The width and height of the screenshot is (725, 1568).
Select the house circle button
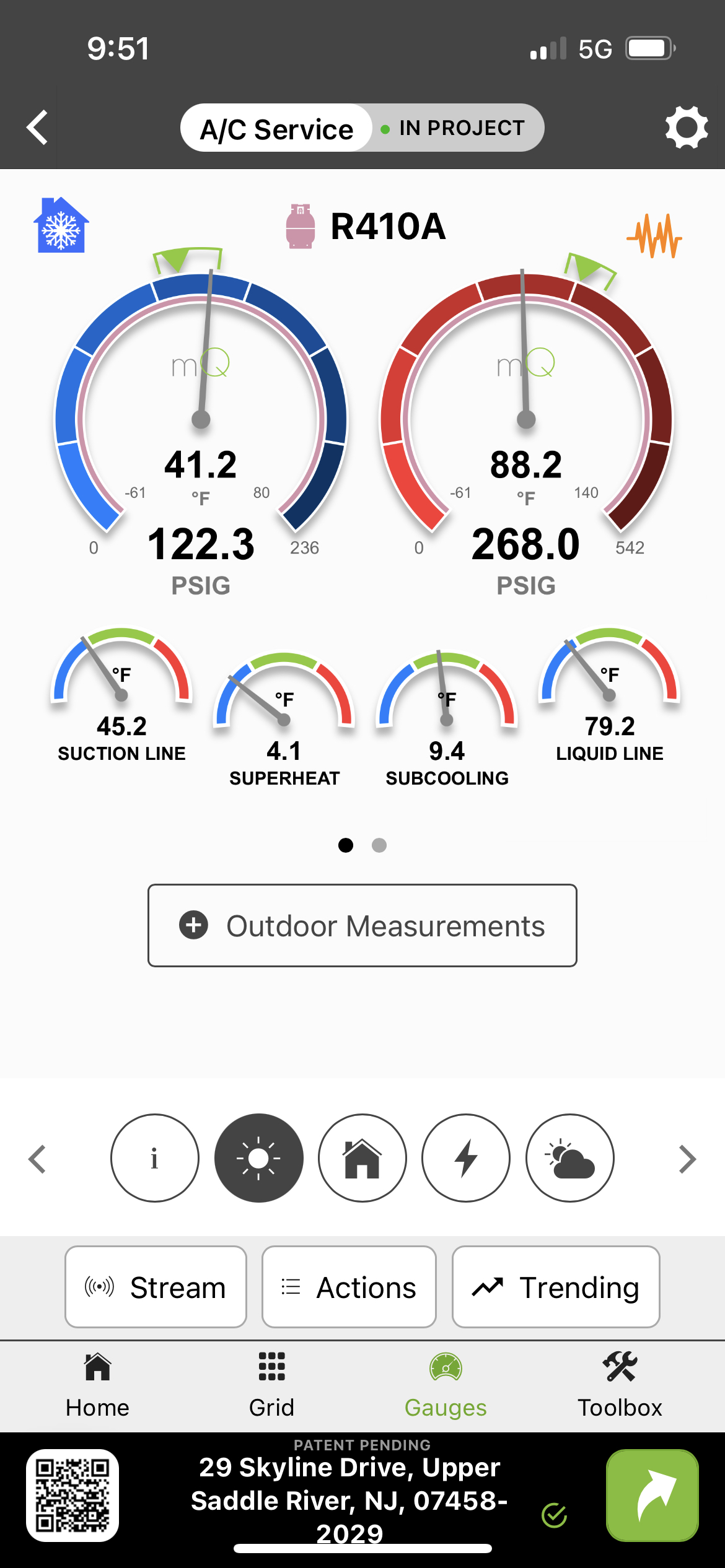click(x=362, y=1158)
